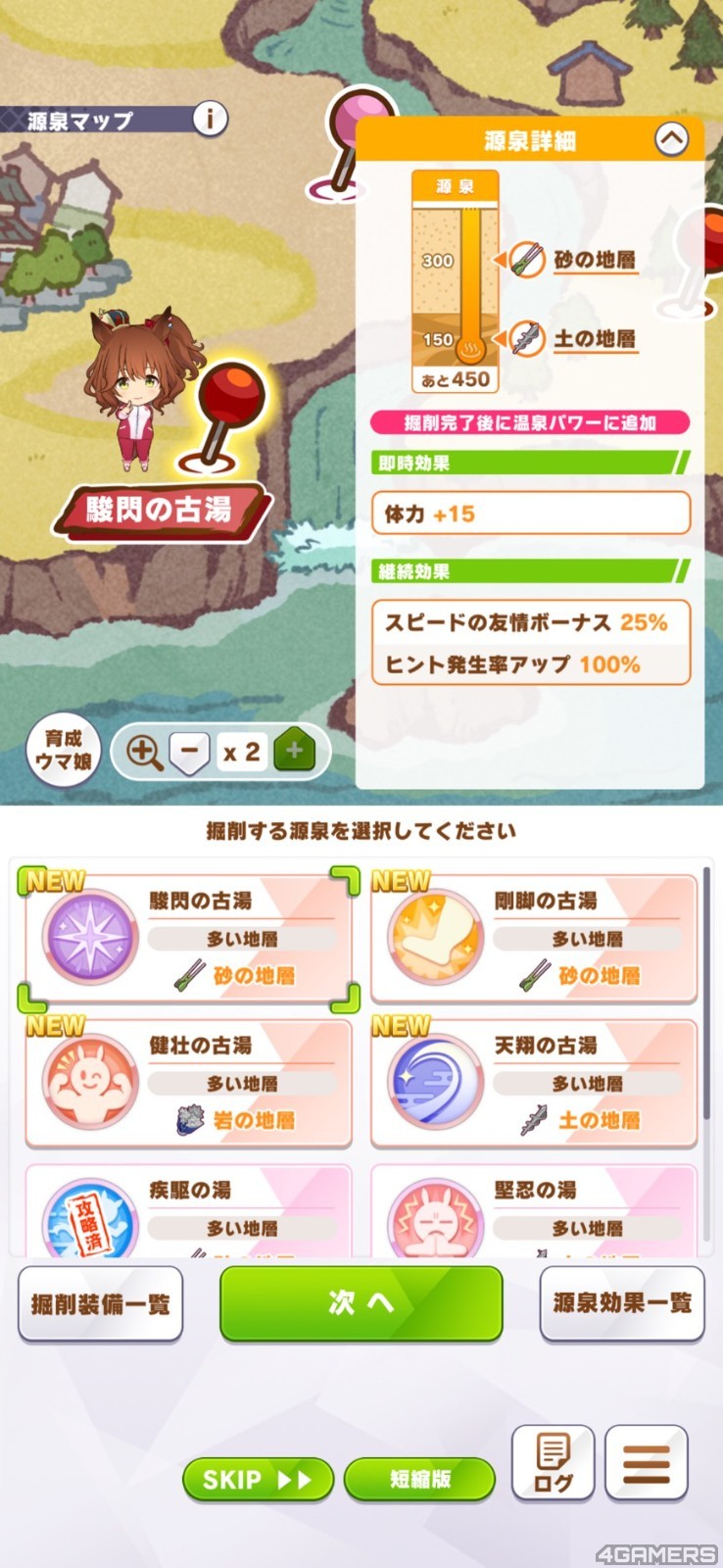Tap the 土の地層 layer link
723x1568 pixels.
594,339
